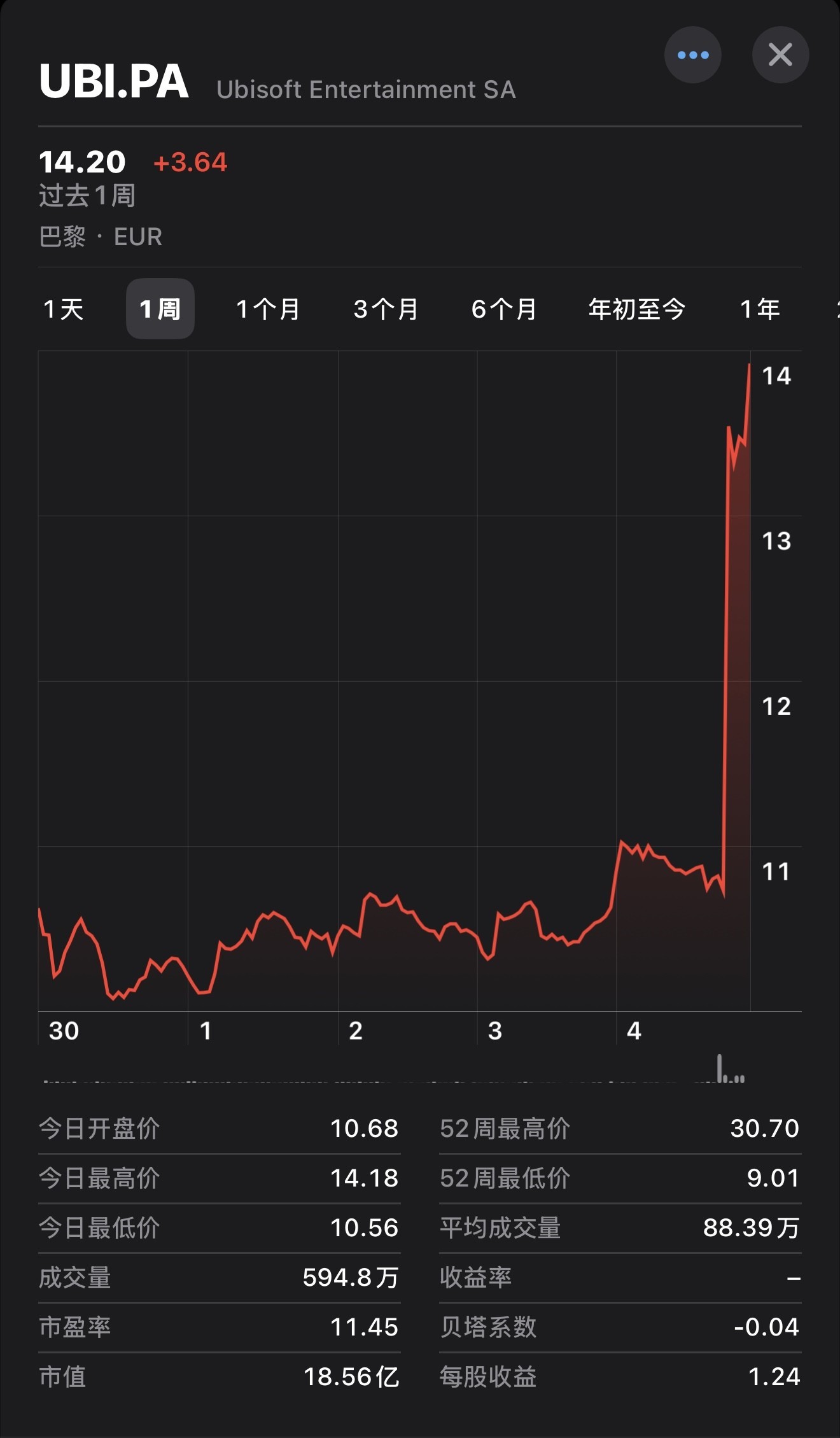This screenshot has width=840, height=1438.
Task: View the 1个月 chart range
Action: (x=269, y=309)
